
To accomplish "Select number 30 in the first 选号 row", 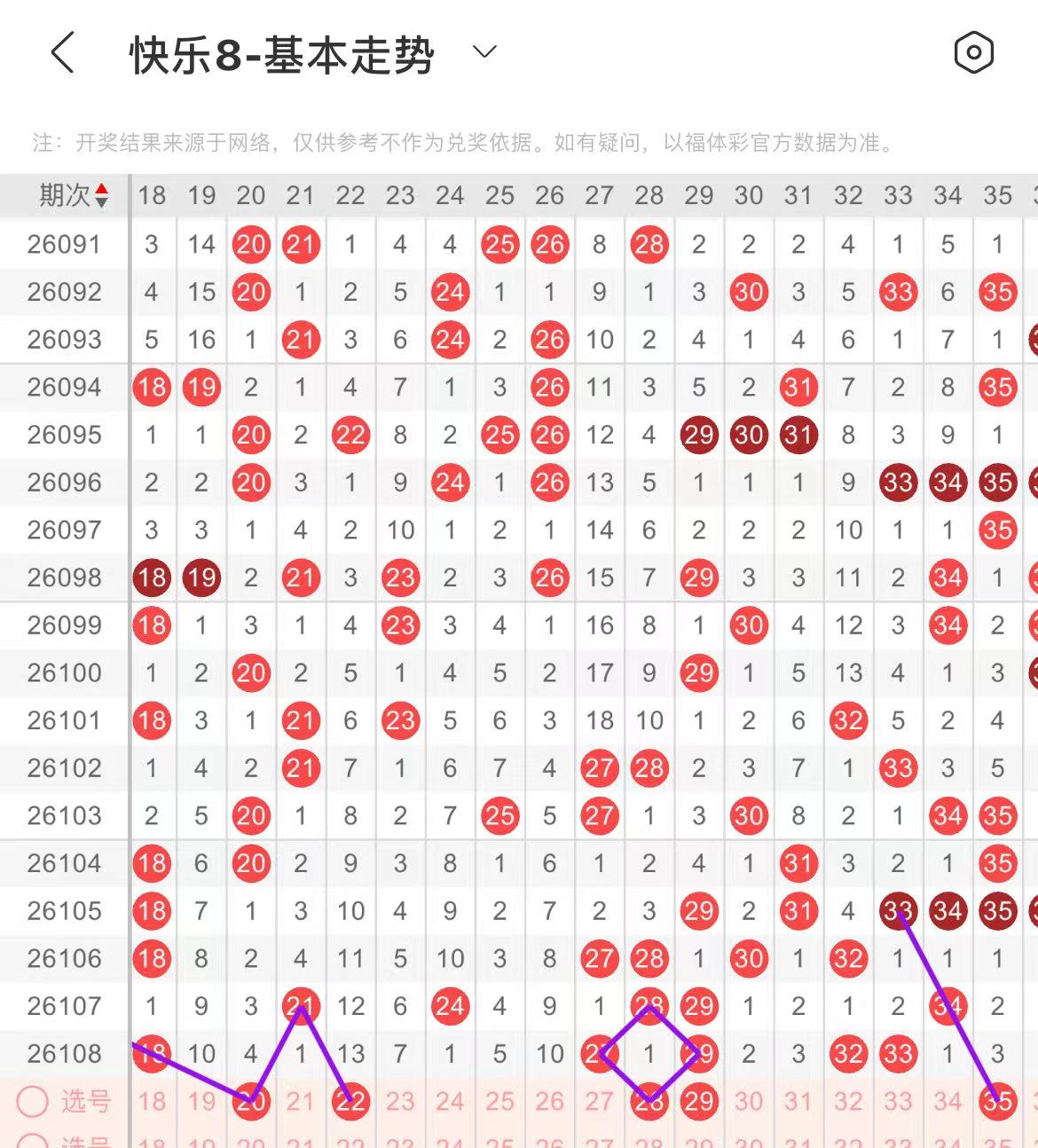I will coord(749,1102).
